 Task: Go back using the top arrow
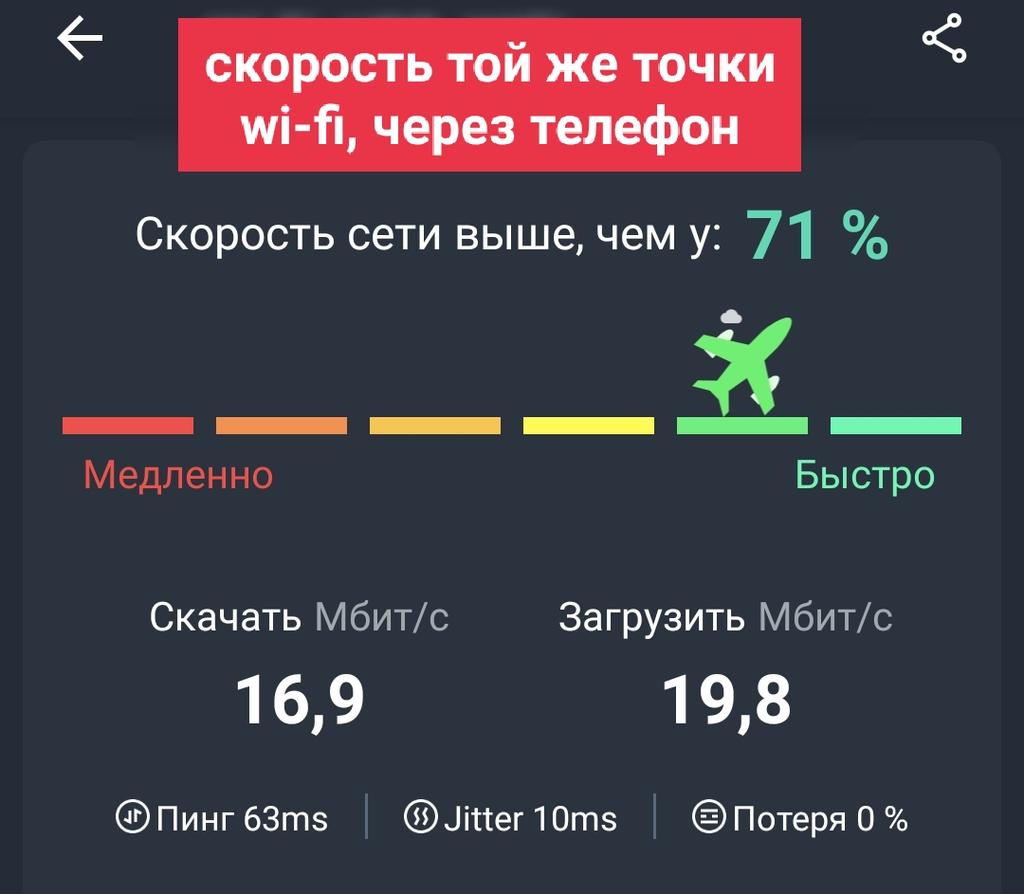[x=80, y=39]
